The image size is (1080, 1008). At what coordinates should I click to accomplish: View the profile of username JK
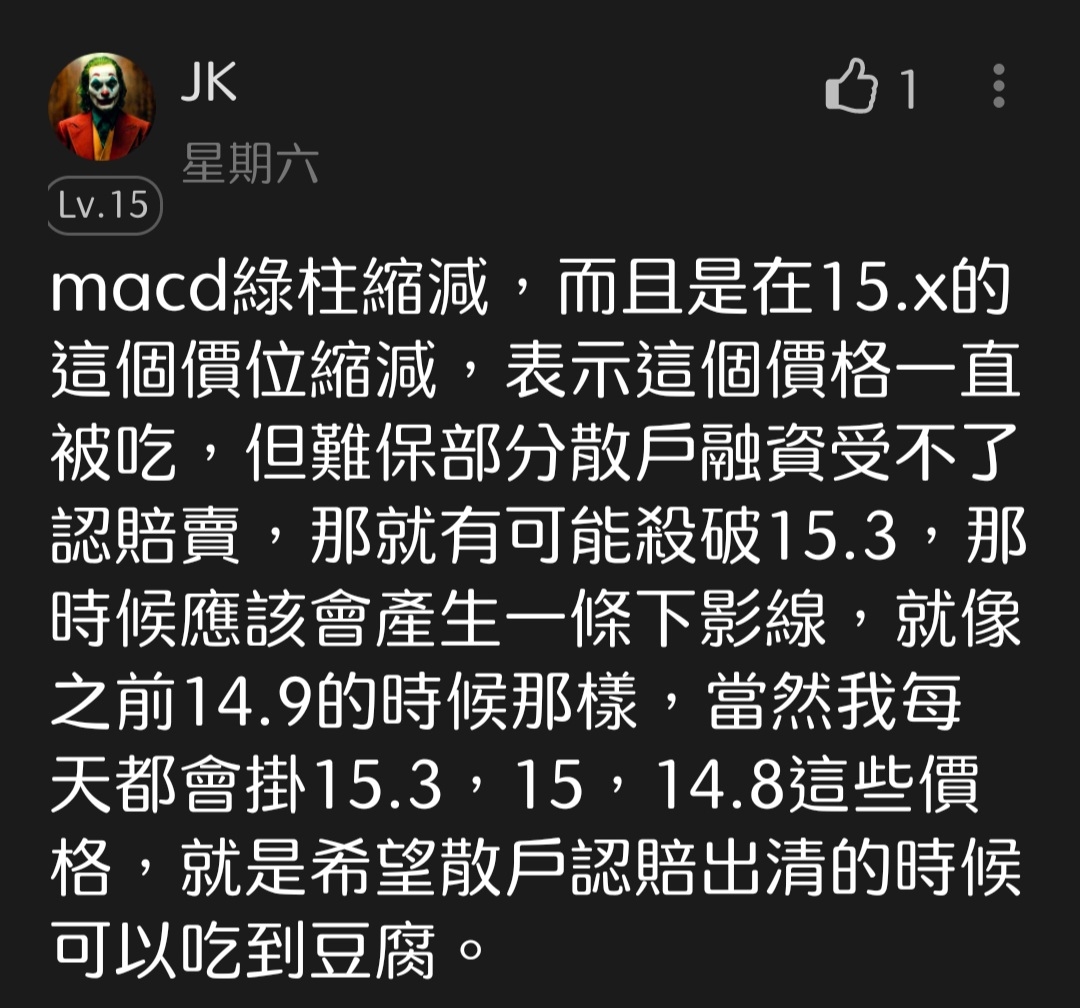click(x=209, y=86)
